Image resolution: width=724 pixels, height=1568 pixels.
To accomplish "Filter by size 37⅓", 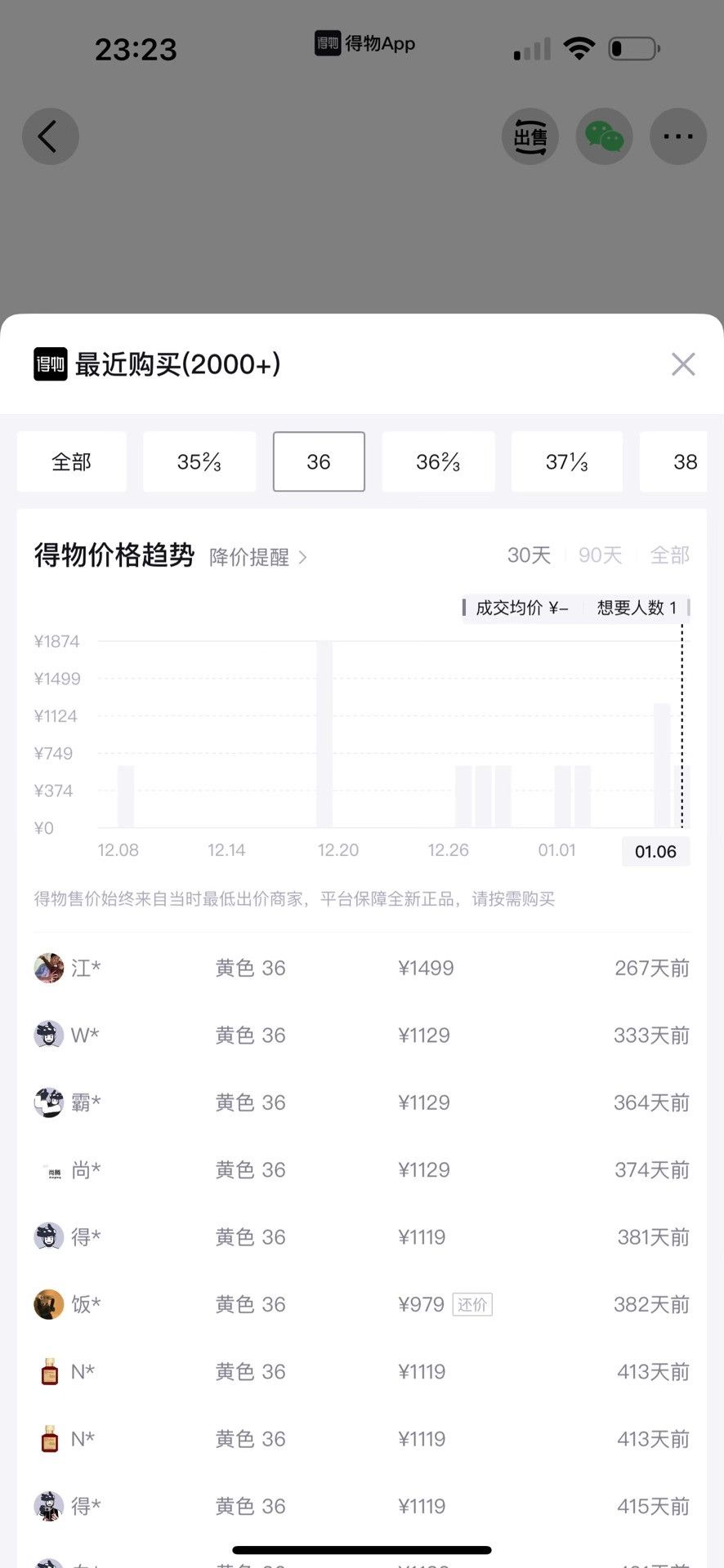I will pyautogui.click(x=567, y=462).
